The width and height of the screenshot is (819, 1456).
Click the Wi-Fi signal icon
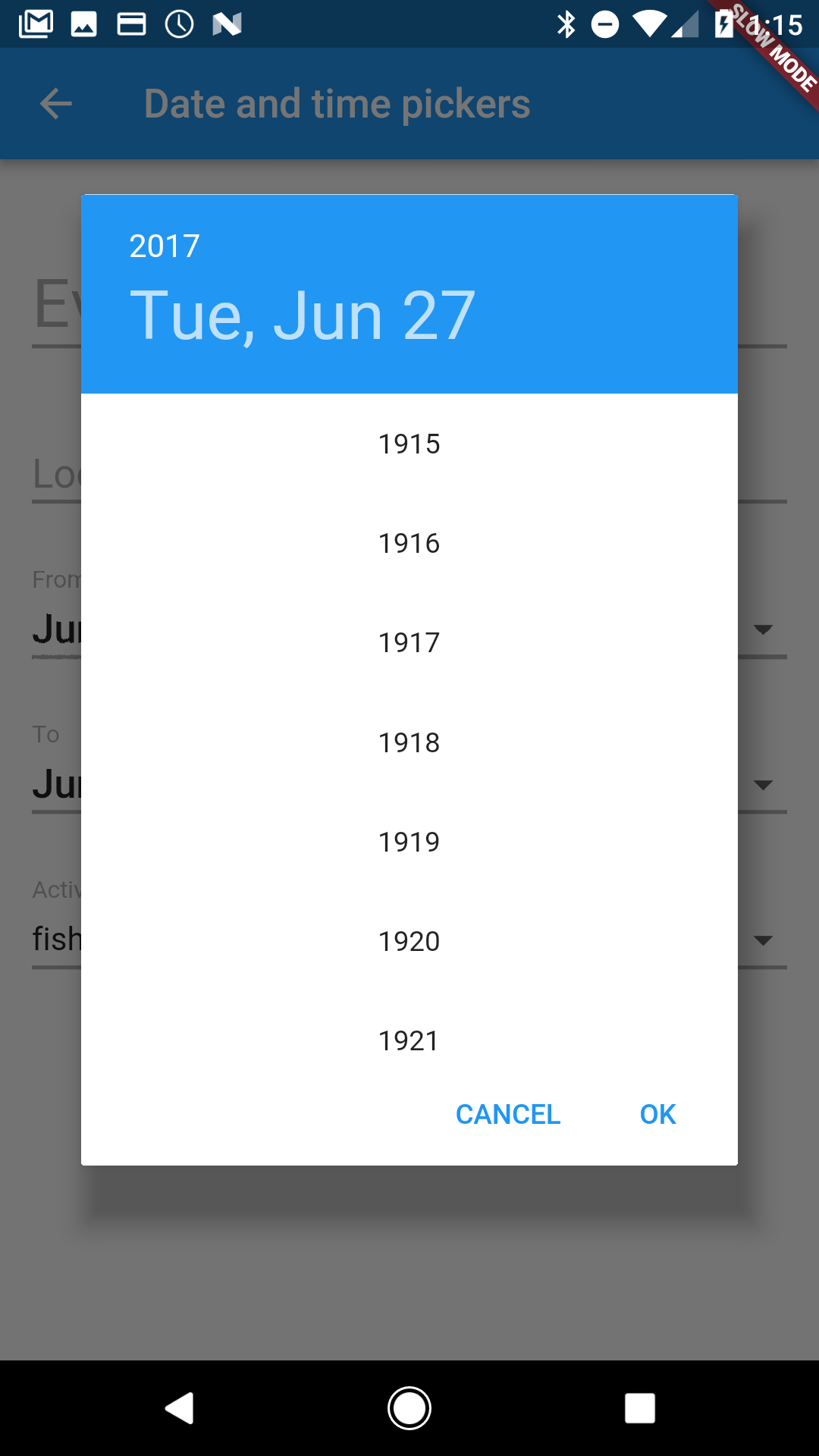click(x=650, y=23)
